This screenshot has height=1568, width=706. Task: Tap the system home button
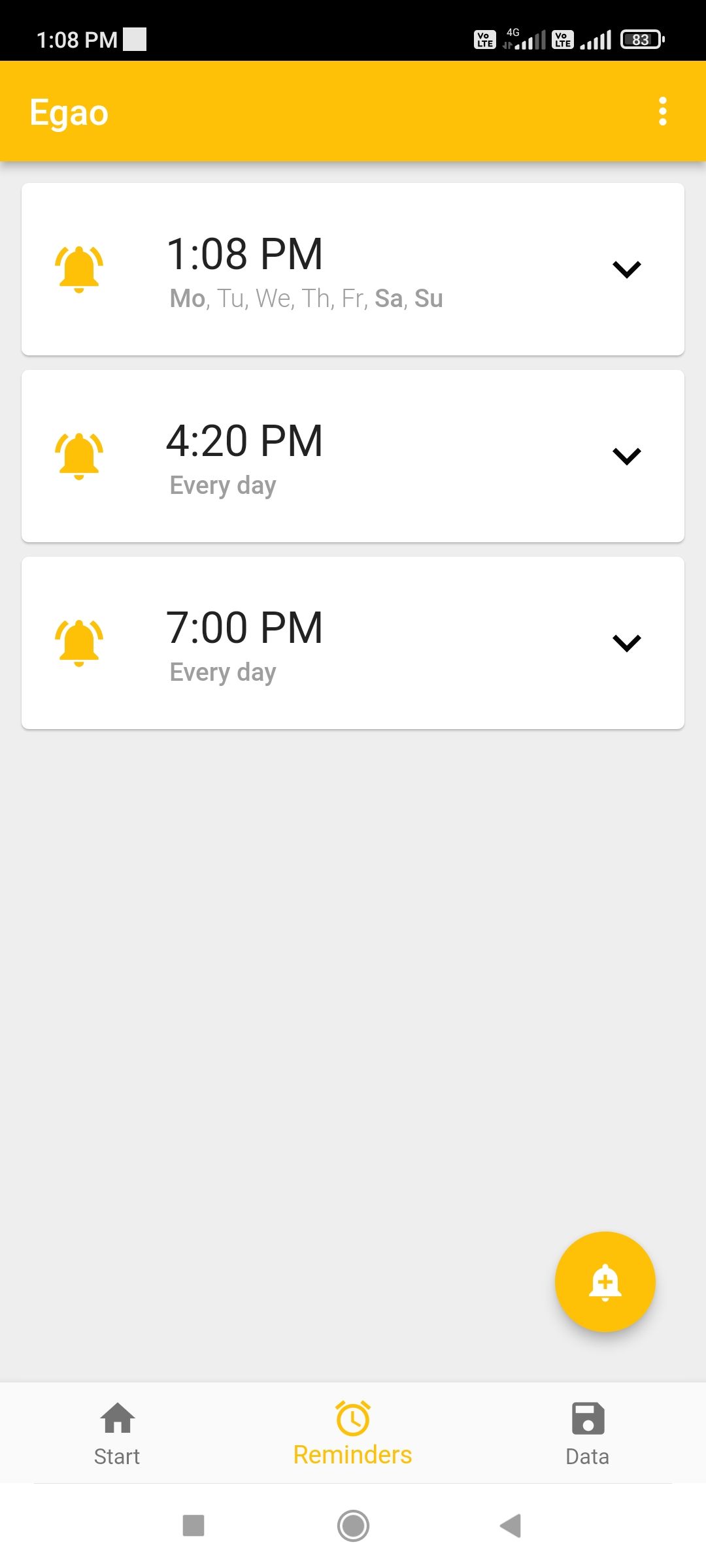coord(353,1526)
